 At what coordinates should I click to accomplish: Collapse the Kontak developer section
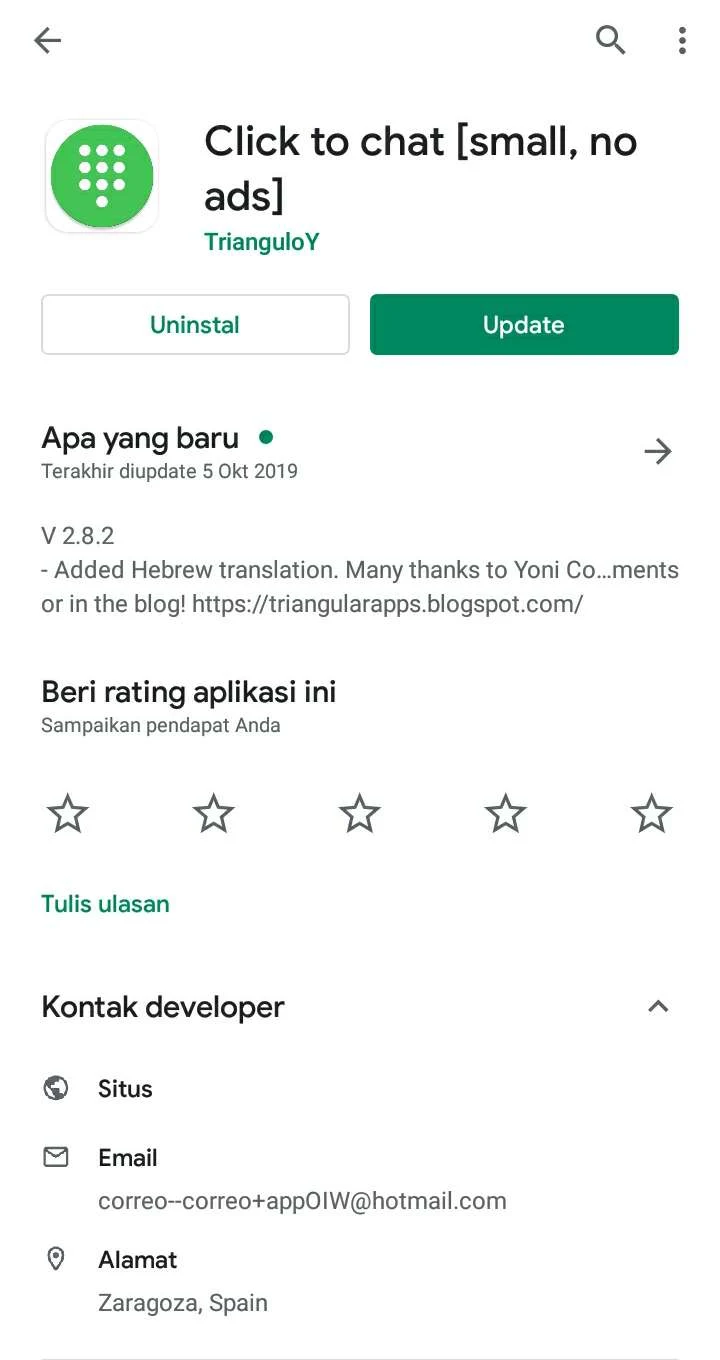pos(657,1007)
